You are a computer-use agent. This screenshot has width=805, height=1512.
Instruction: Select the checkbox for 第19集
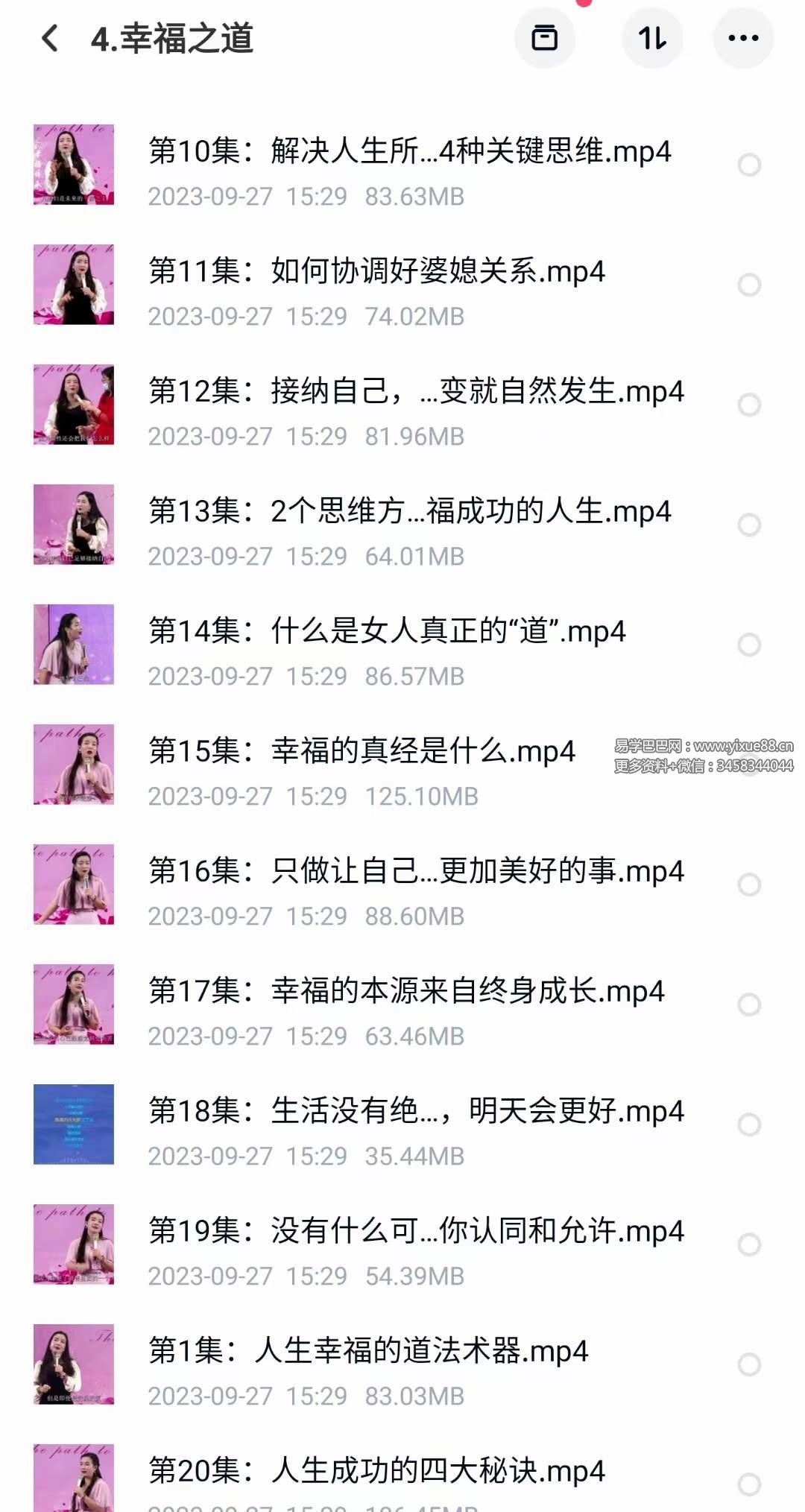point(749,1244)
